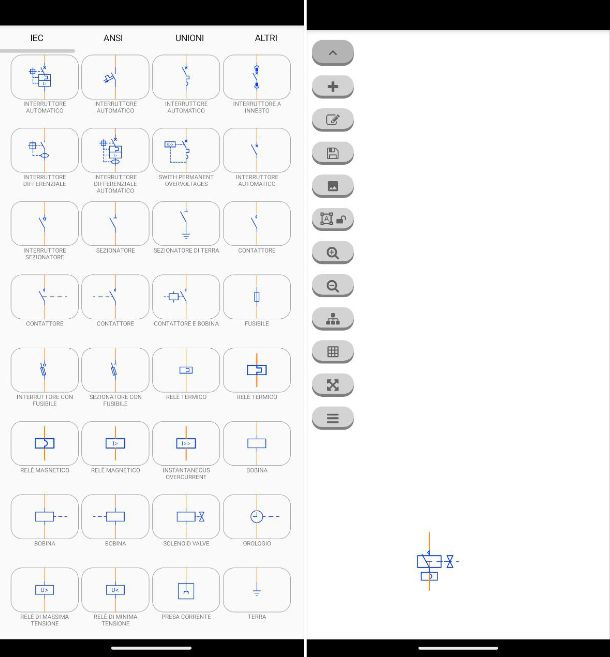Save the diagram with the floppy icon
Viewport: 610px width, 657px height.
click(x=333, y=153)
